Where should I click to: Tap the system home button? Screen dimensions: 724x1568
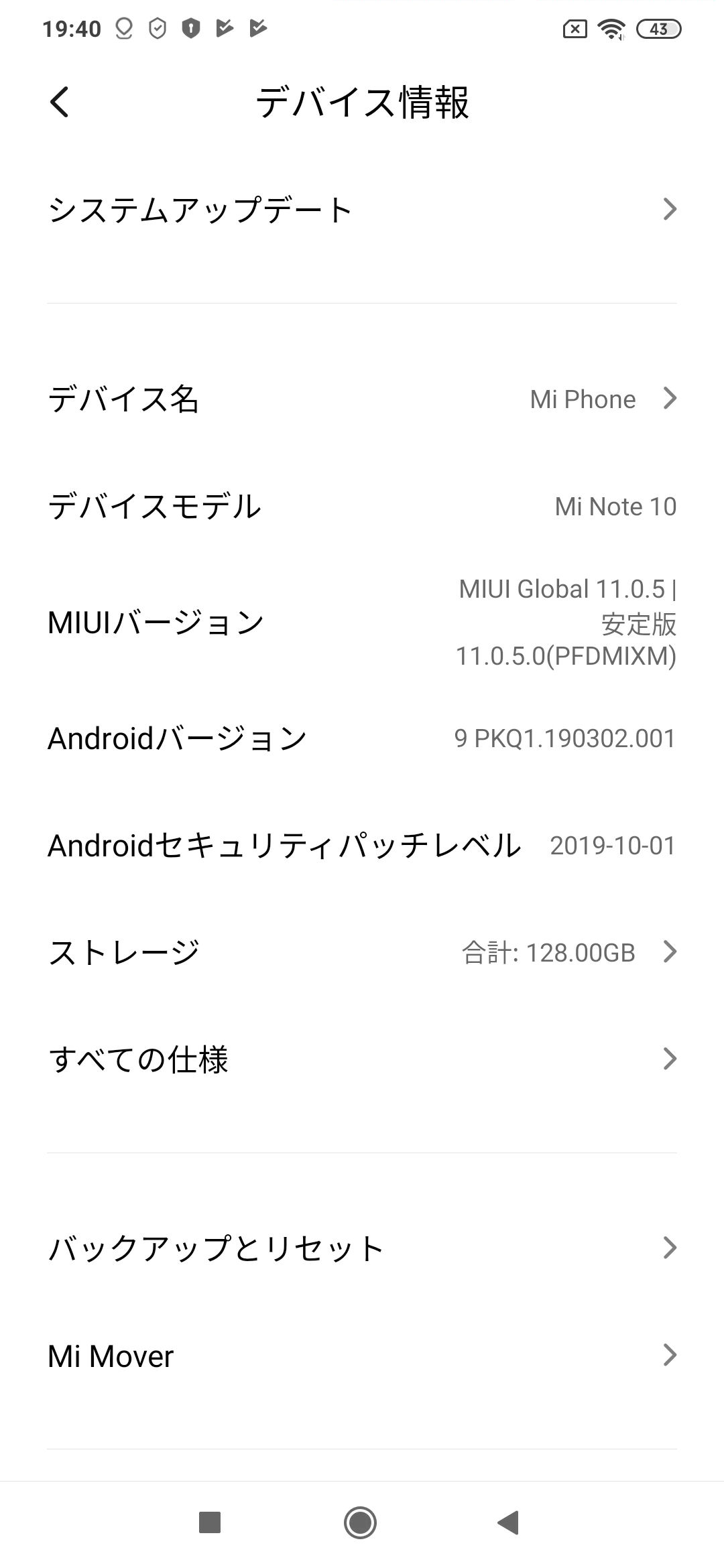360,1522
